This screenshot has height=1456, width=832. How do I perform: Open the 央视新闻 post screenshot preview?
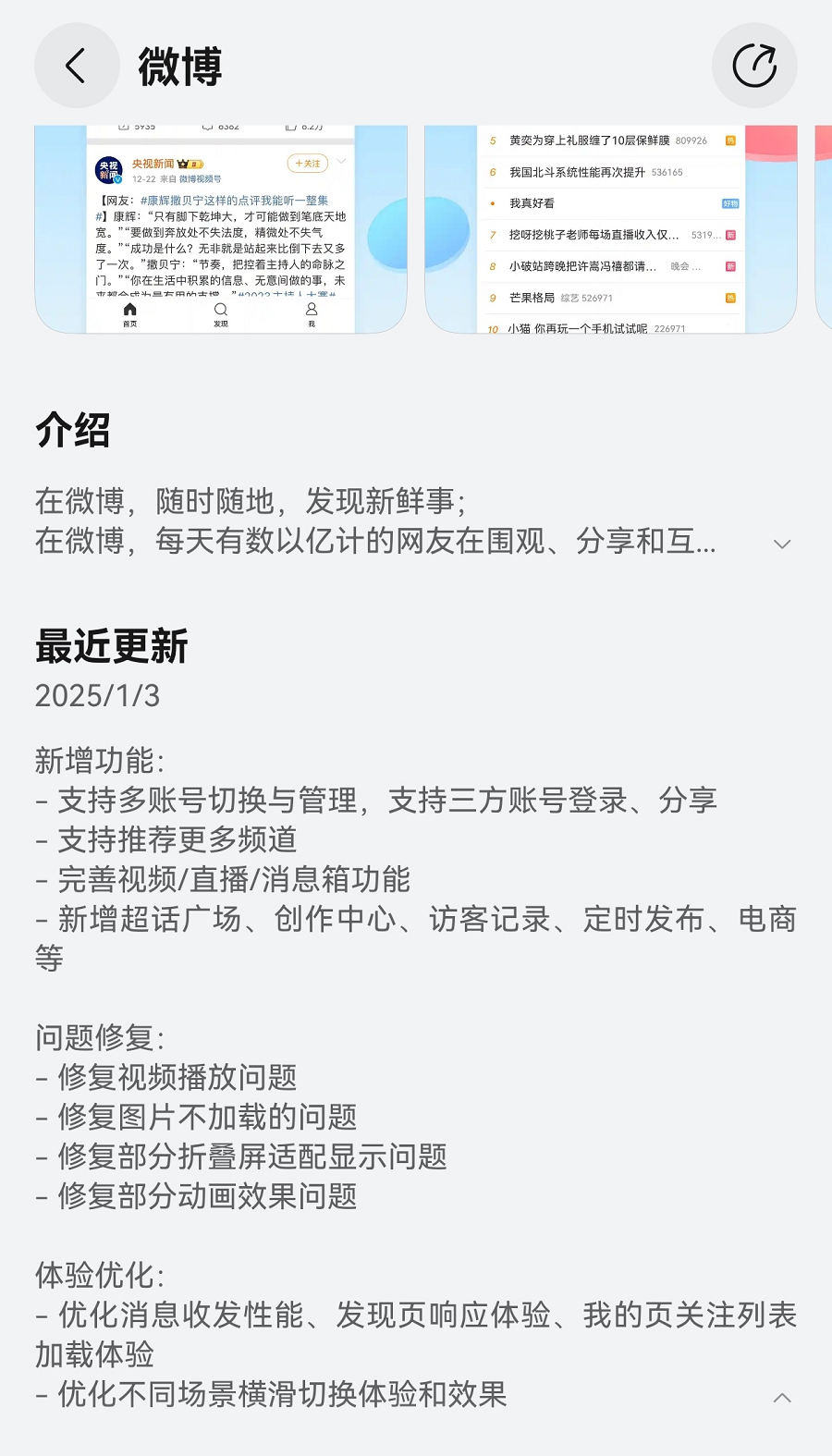pos(221,229)
